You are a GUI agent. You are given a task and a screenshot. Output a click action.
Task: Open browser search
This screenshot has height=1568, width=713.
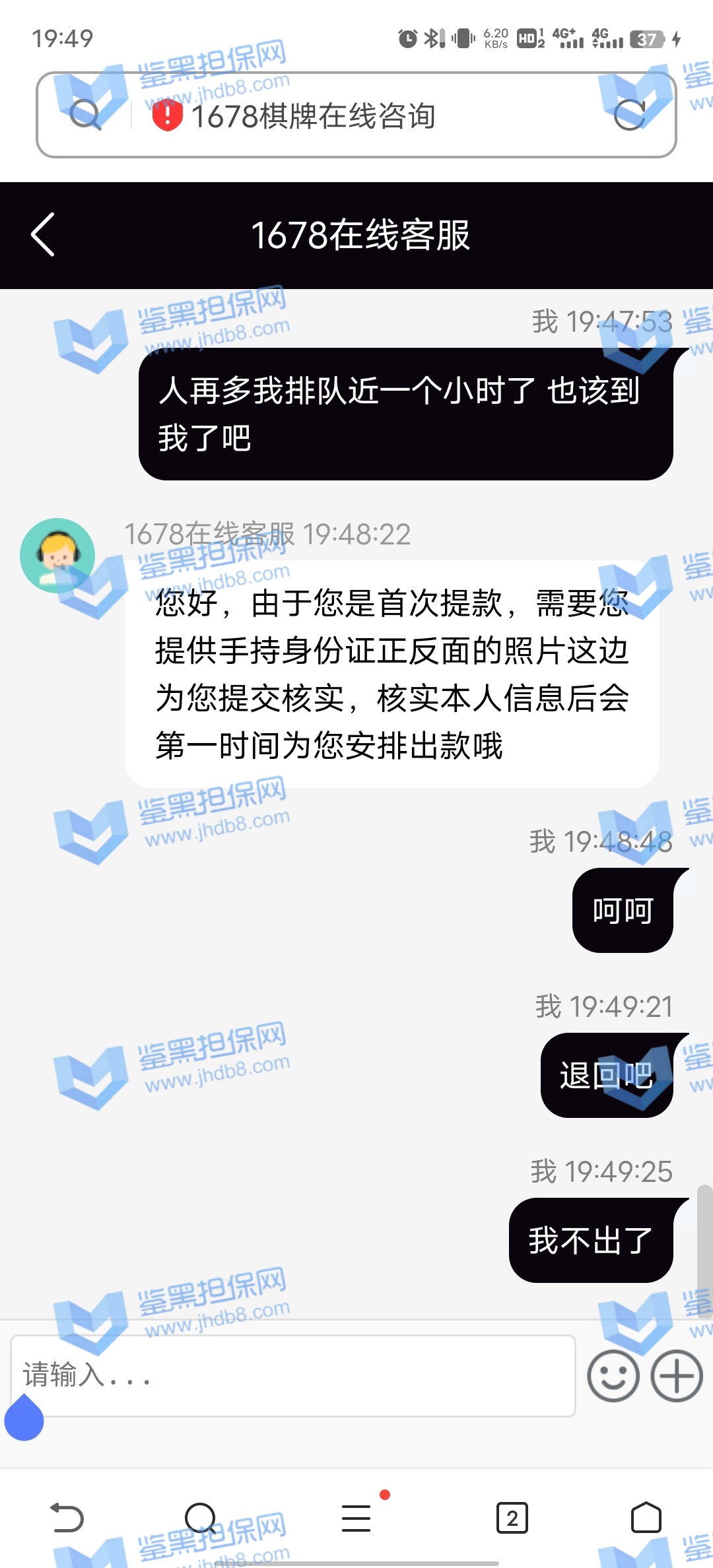coord(201,1518)
